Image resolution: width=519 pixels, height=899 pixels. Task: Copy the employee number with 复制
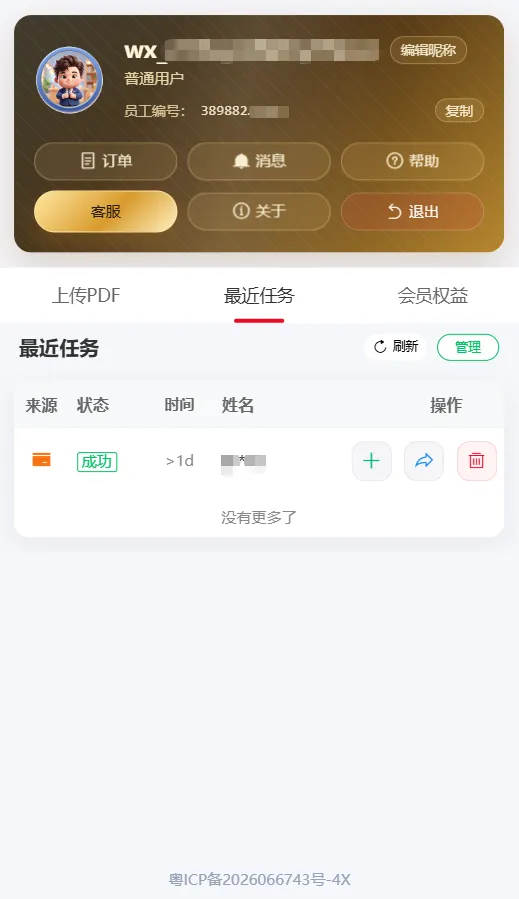click(459, 111)
